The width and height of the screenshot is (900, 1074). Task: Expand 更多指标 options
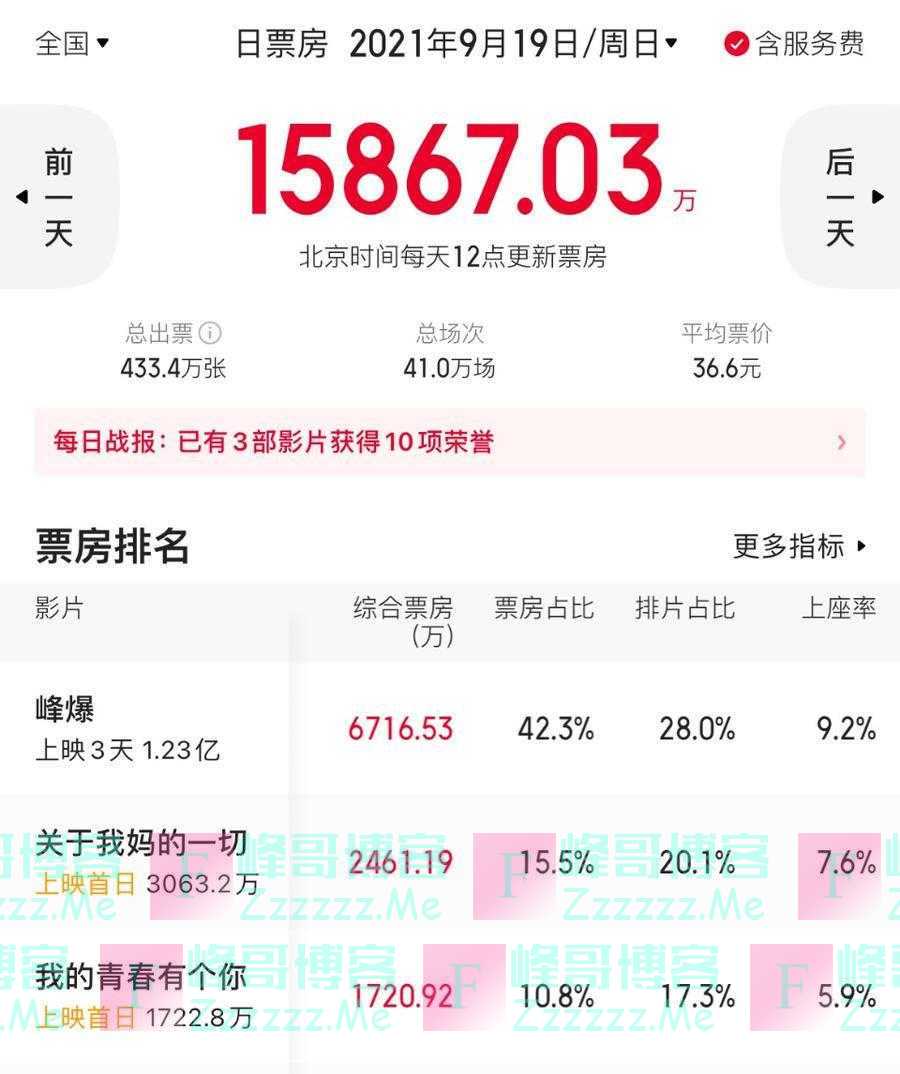point(799,546)
